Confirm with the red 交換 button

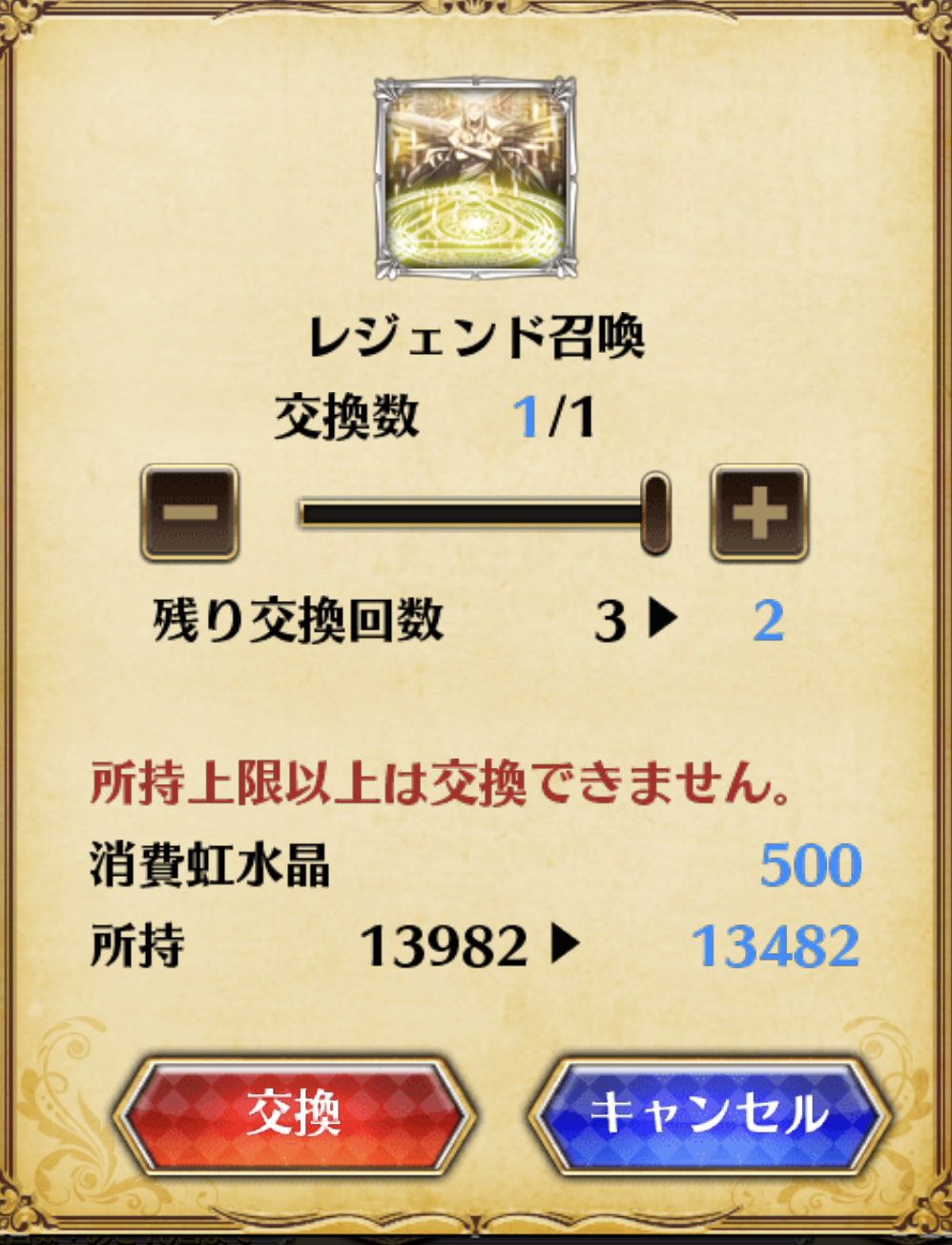pos(294,1113)
